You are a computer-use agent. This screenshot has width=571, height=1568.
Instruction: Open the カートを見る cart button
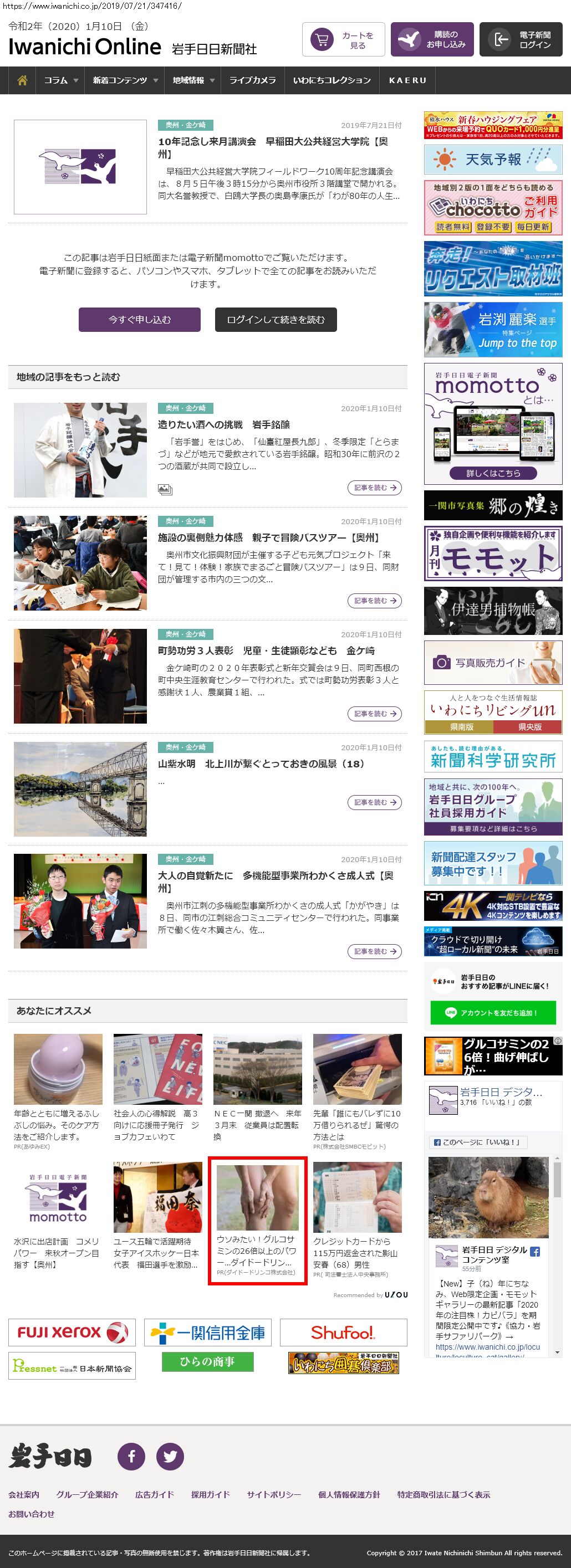pos(343,39)
